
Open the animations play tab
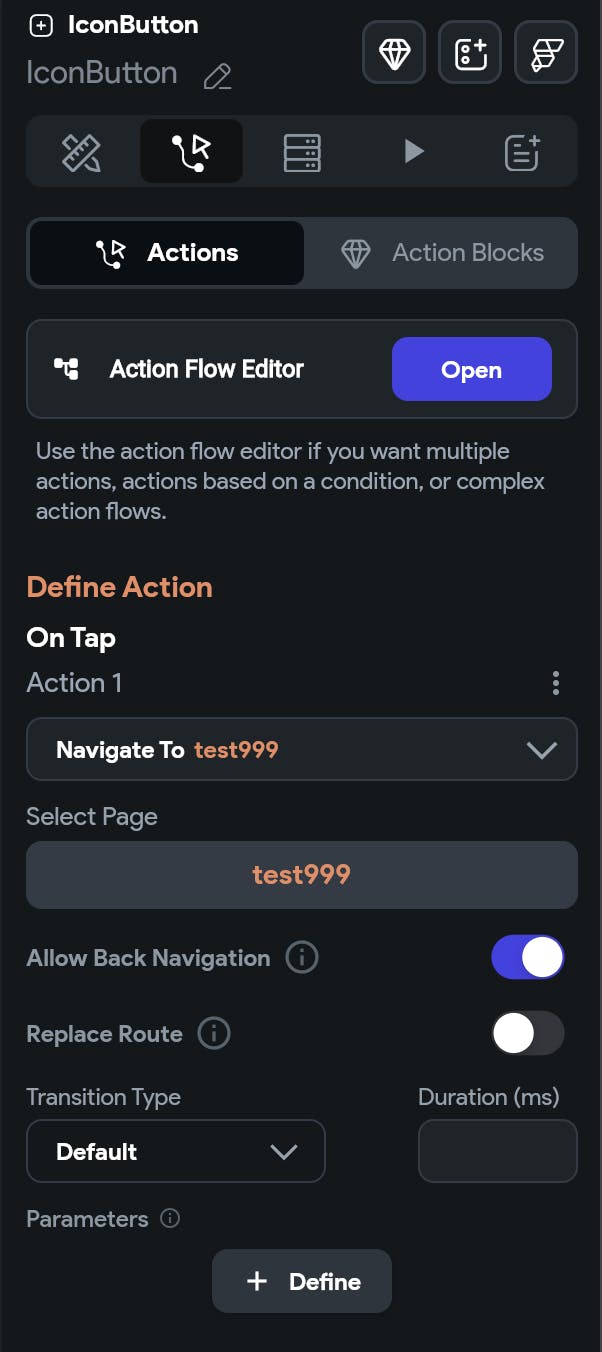point(413,152)
